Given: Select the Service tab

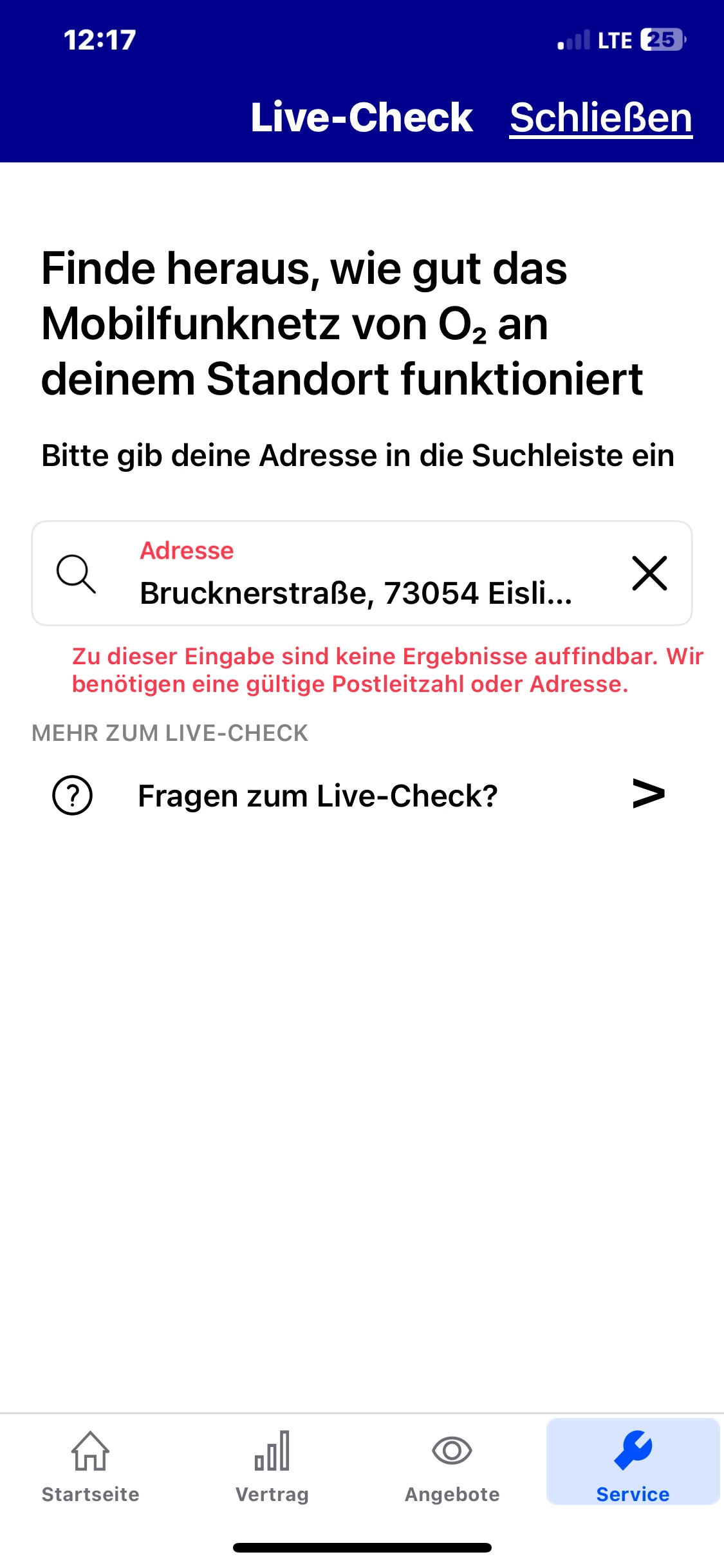Looking at the screenshot, I should [633, 1462].
